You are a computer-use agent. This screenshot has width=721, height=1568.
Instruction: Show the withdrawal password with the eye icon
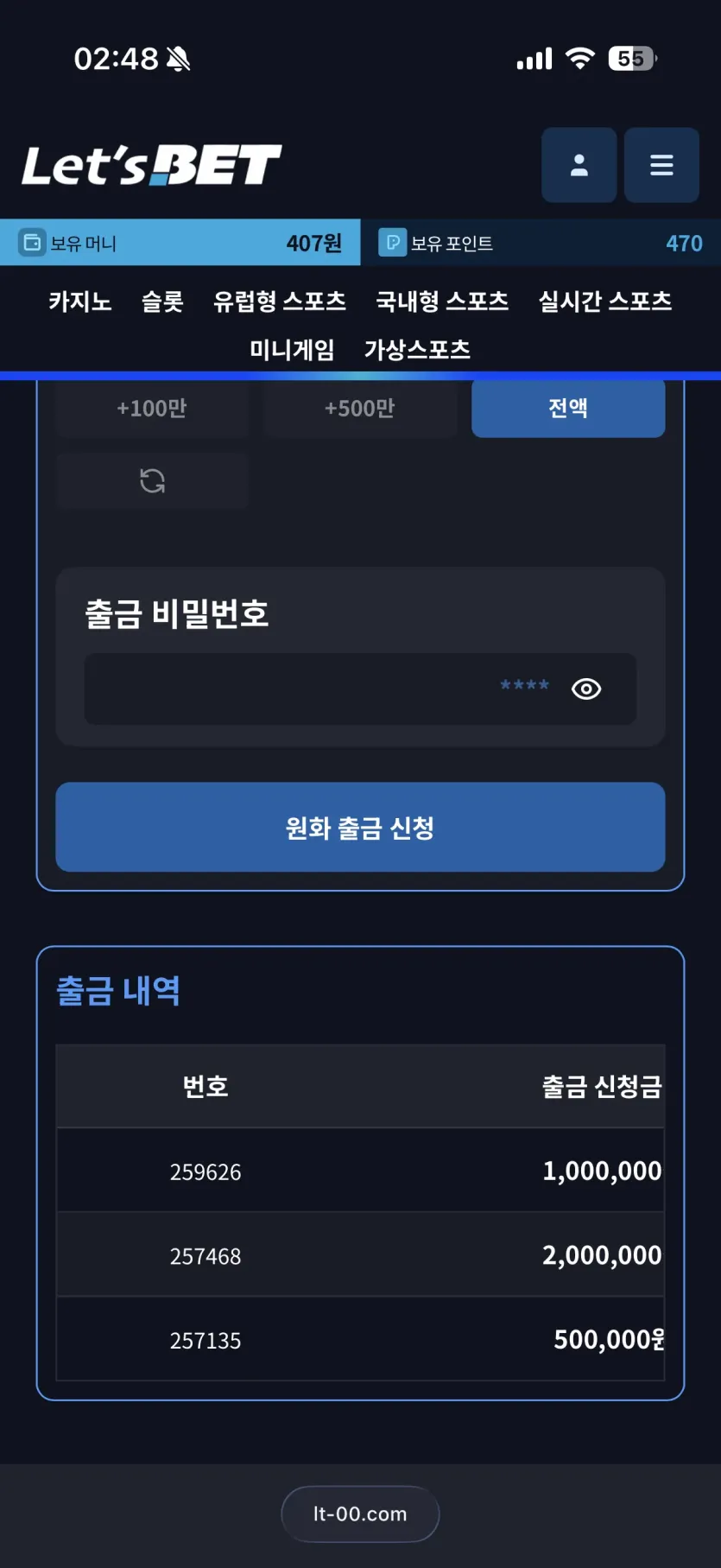click(x=586, y=689)
